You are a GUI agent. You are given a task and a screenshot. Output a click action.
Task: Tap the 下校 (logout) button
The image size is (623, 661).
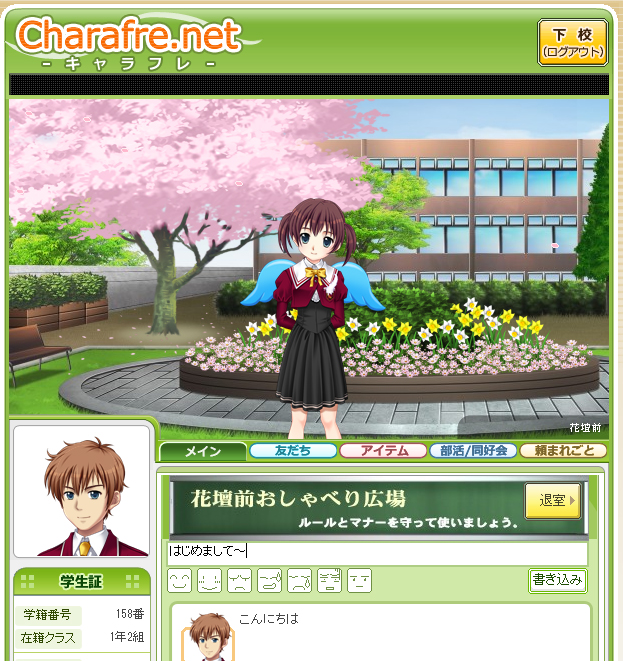coord(572,43)
